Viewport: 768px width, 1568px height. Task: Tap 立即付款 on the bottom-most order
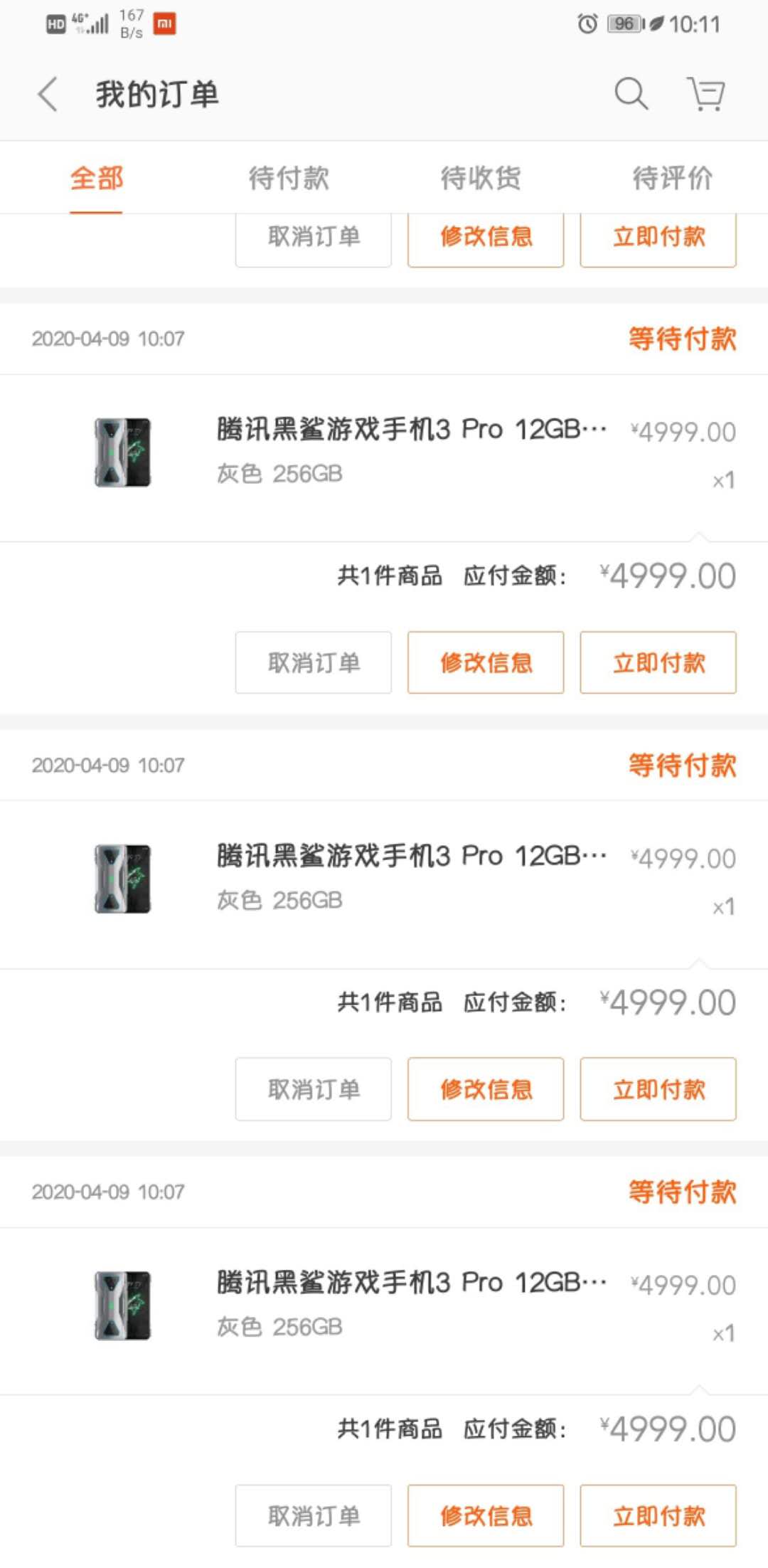pyautogui.click(x=658, y=1515)
